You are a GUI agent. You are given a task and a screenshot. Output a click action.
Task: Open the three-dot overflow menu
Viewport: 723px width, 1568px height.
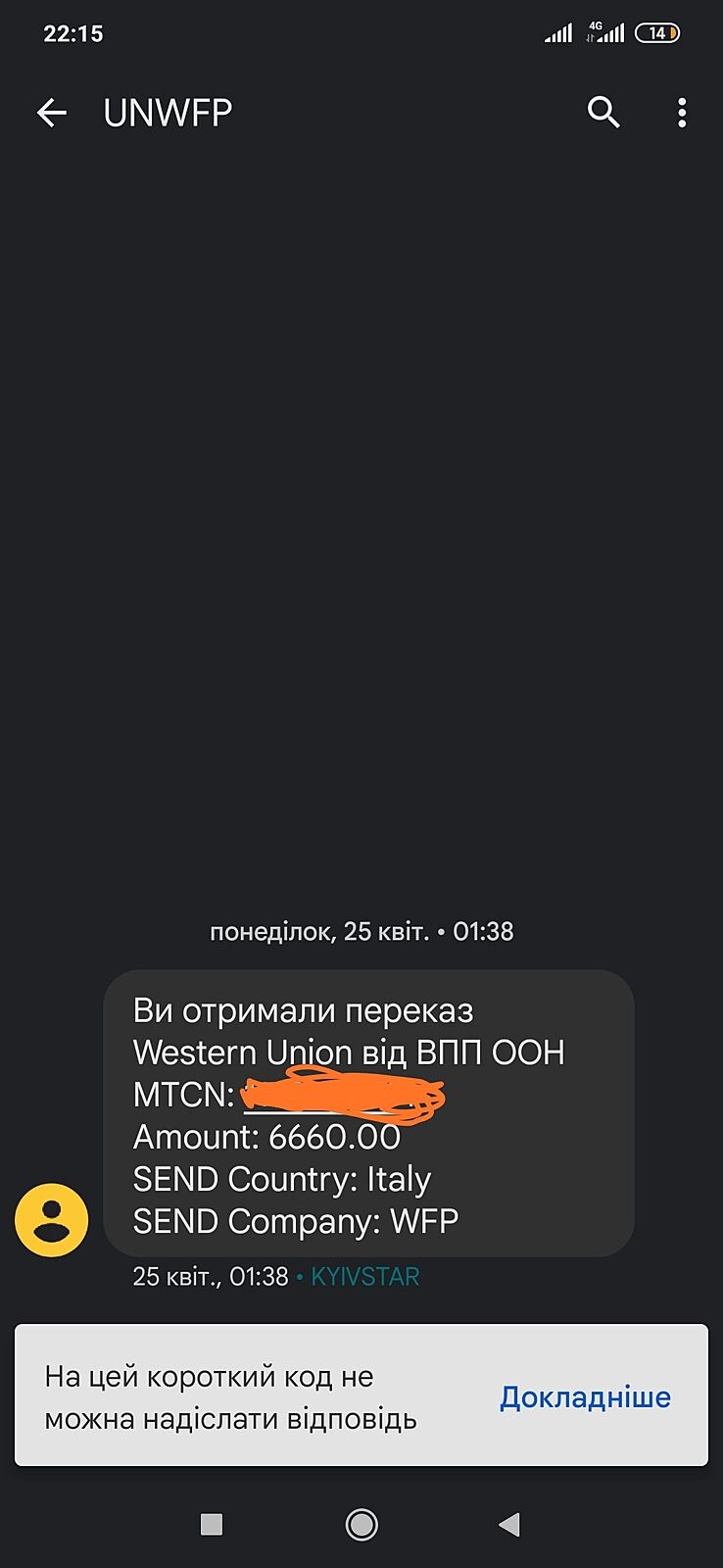click(682, 113)
